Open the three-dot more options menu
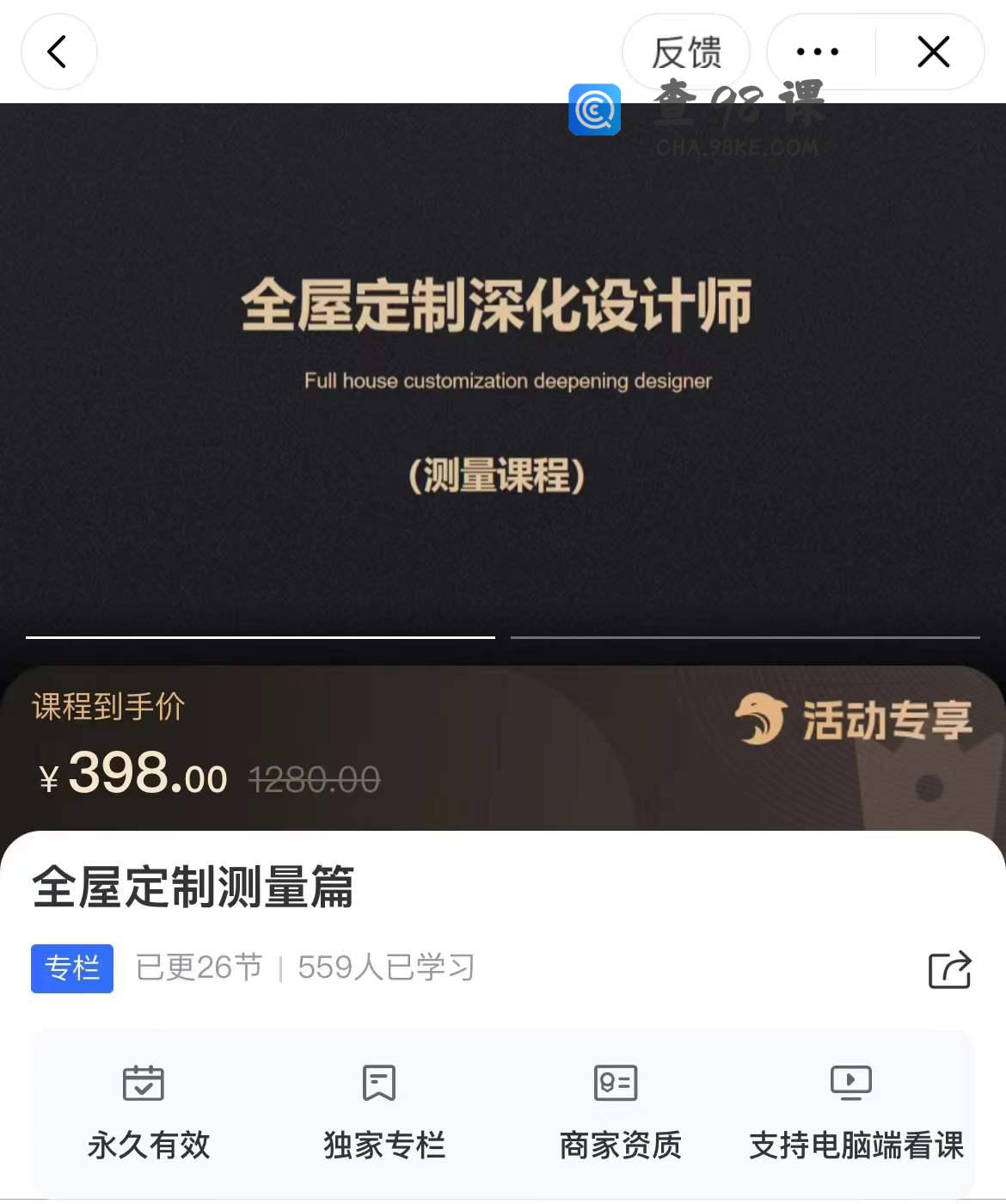The width and height of the screenshot is (1006, 1204). (x=818, y=52)
